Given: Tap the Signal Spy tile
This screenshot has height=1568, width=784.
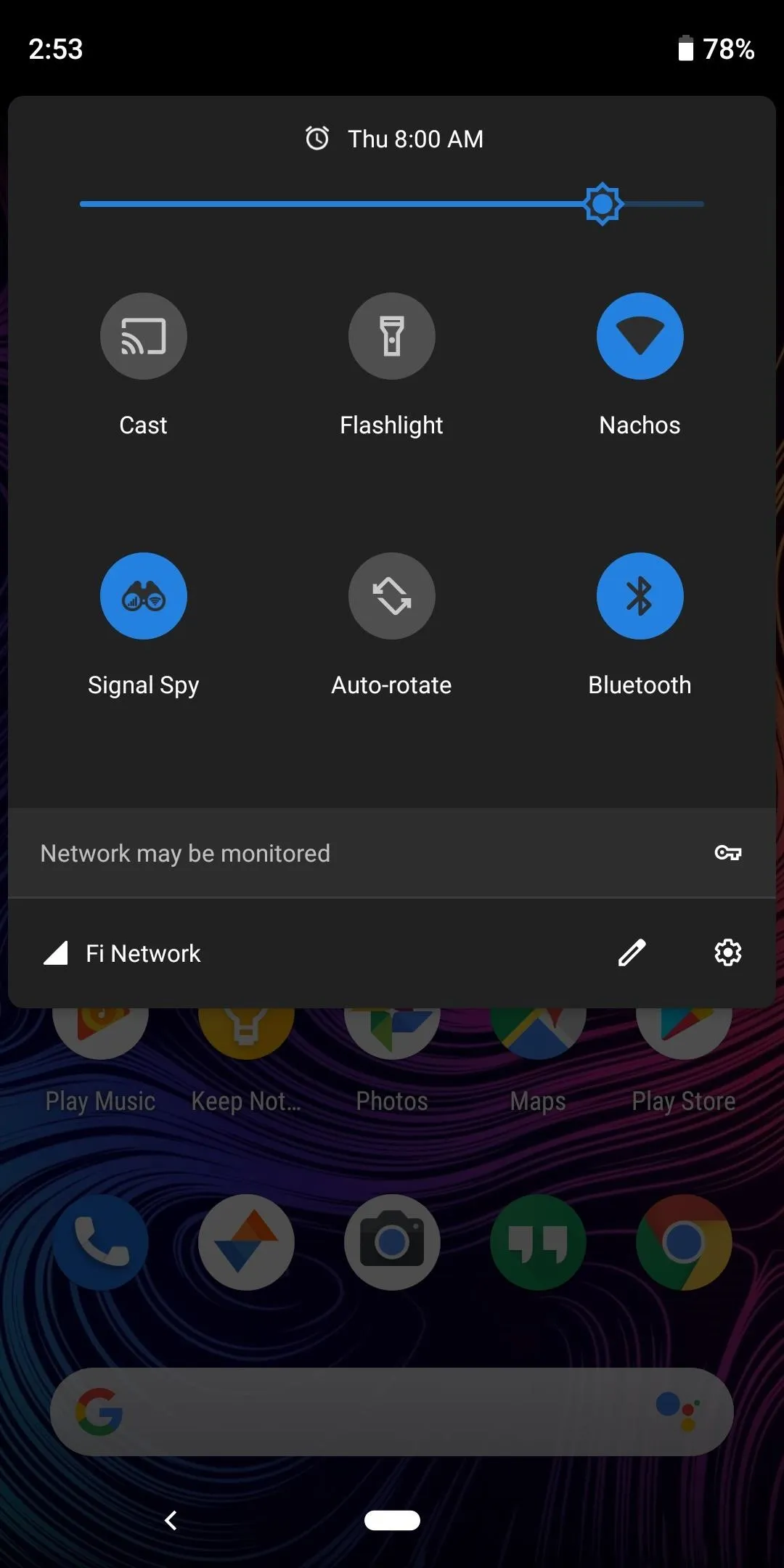Looking at the screenshot, I should tap(143, 596).
